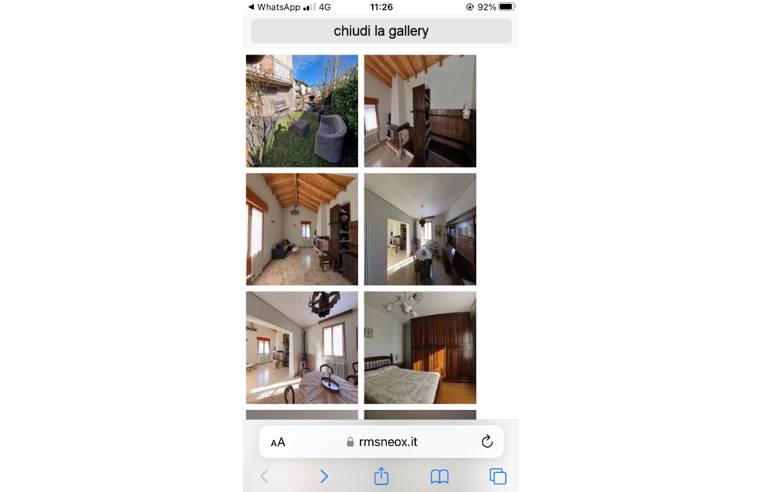Go forward in browser history

click(323, 477)
